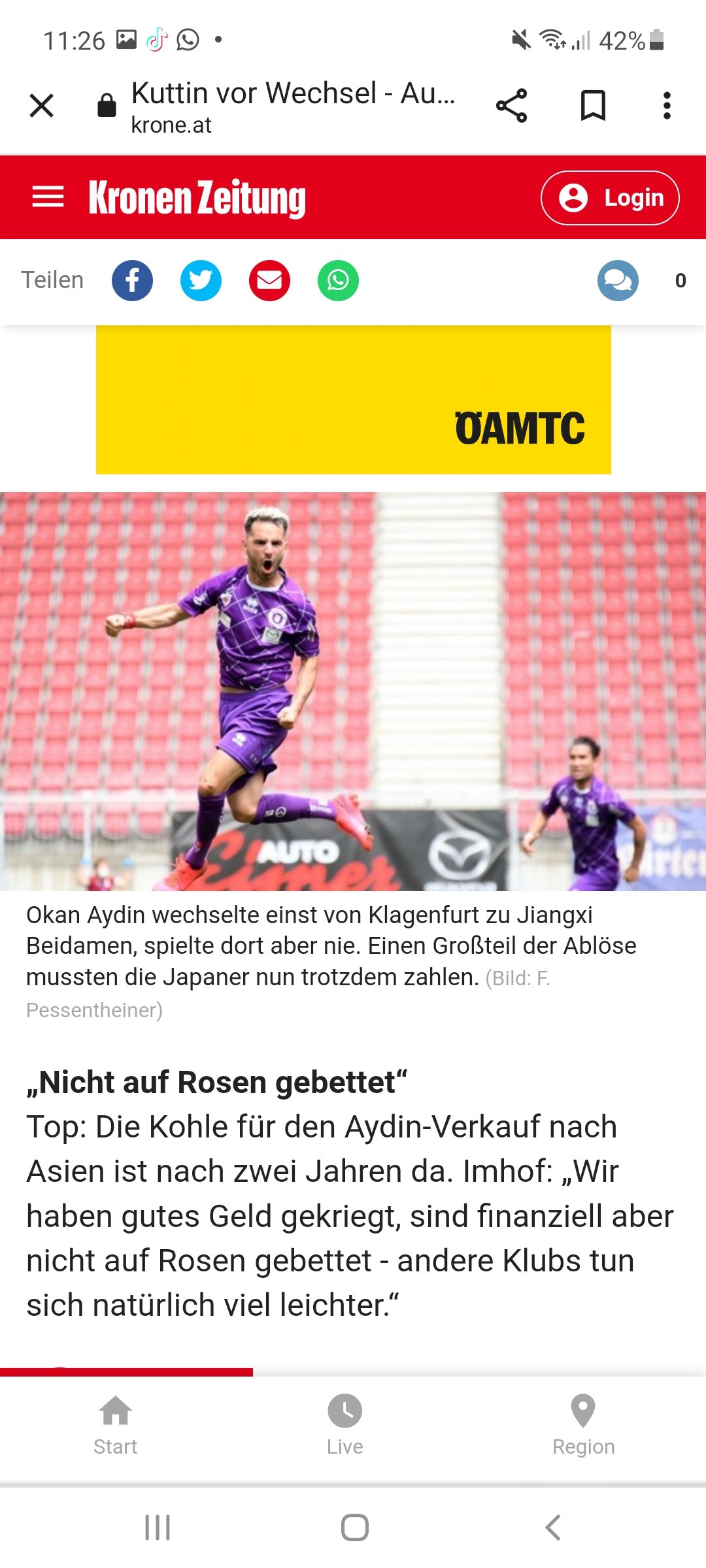This screenshot has width=706, height=1568.
Task: Open the ÖAMTC ad banner
Action: point(353,400)
